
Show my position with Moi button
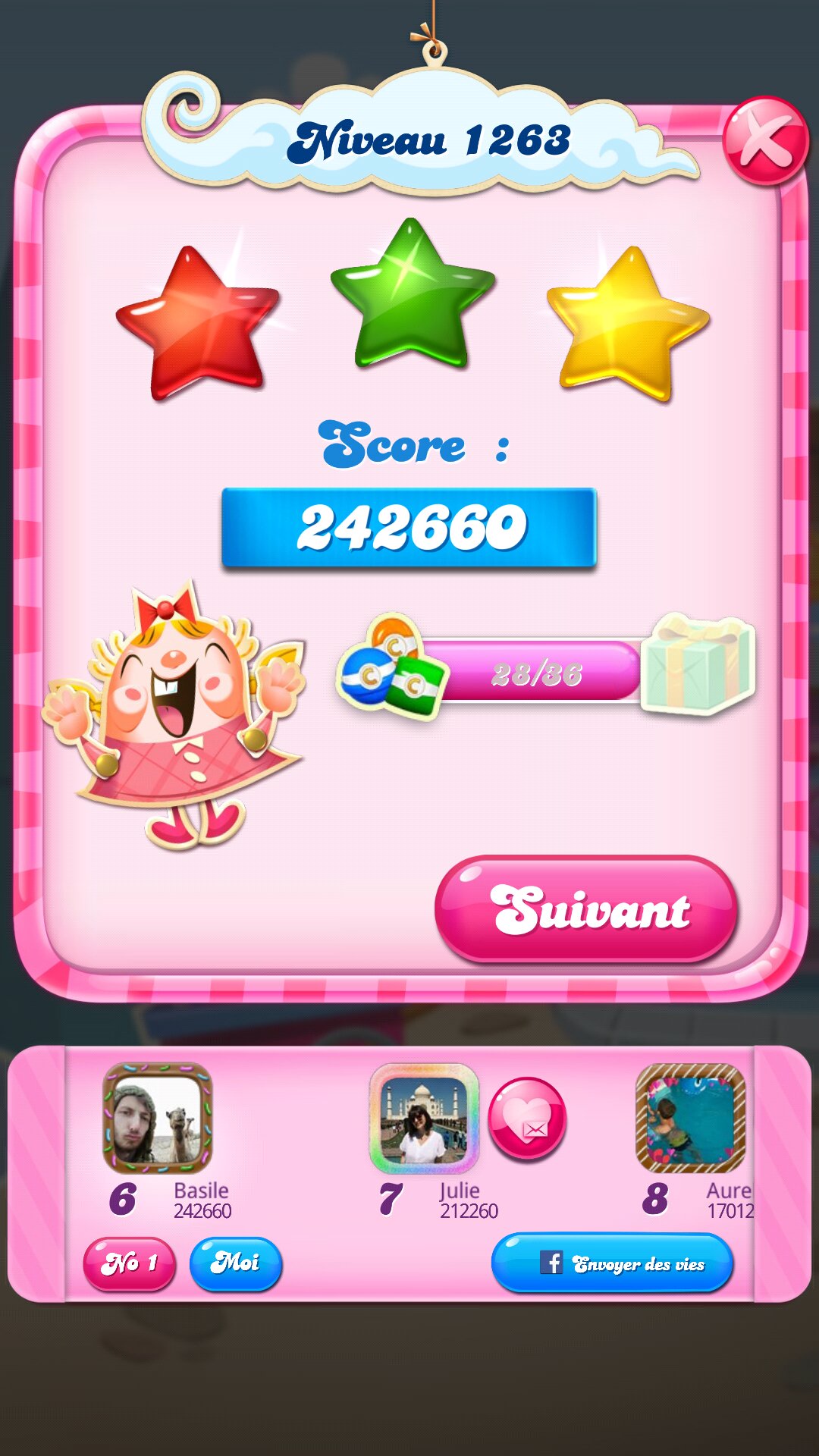235,1263
